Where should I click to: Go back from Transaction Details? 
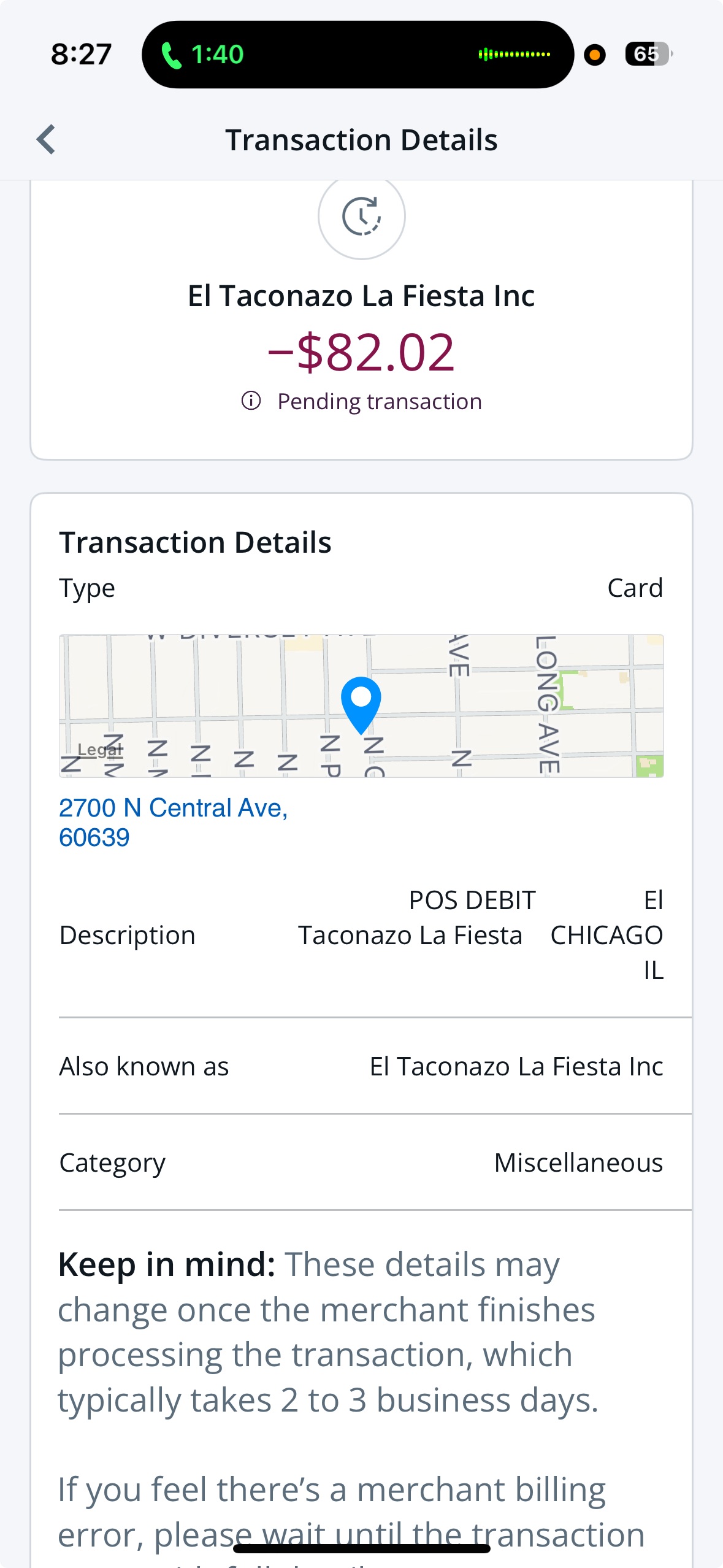click(47, 139)
